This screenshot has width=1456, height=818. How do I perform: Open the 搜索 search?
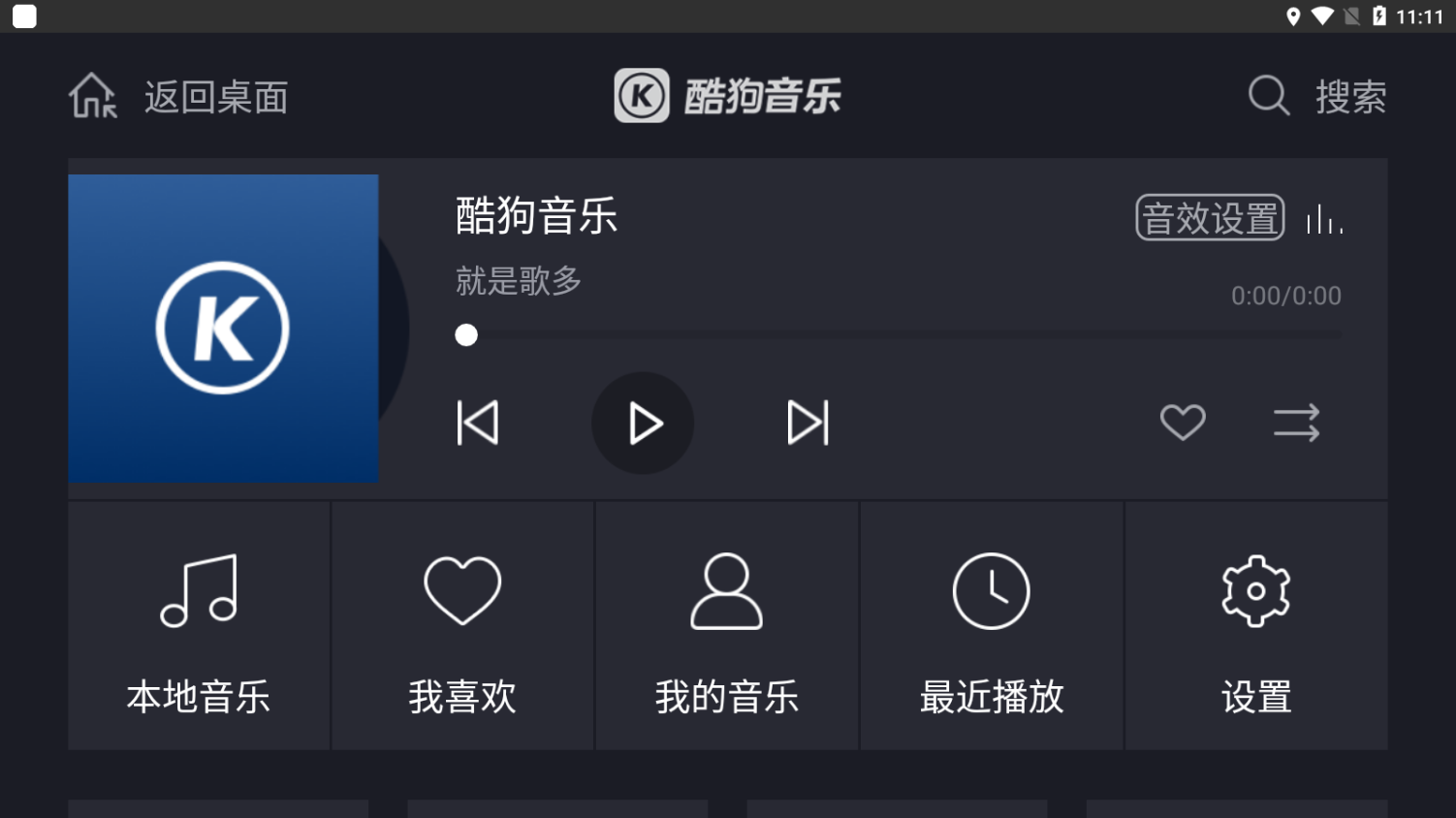(1317, 97)
